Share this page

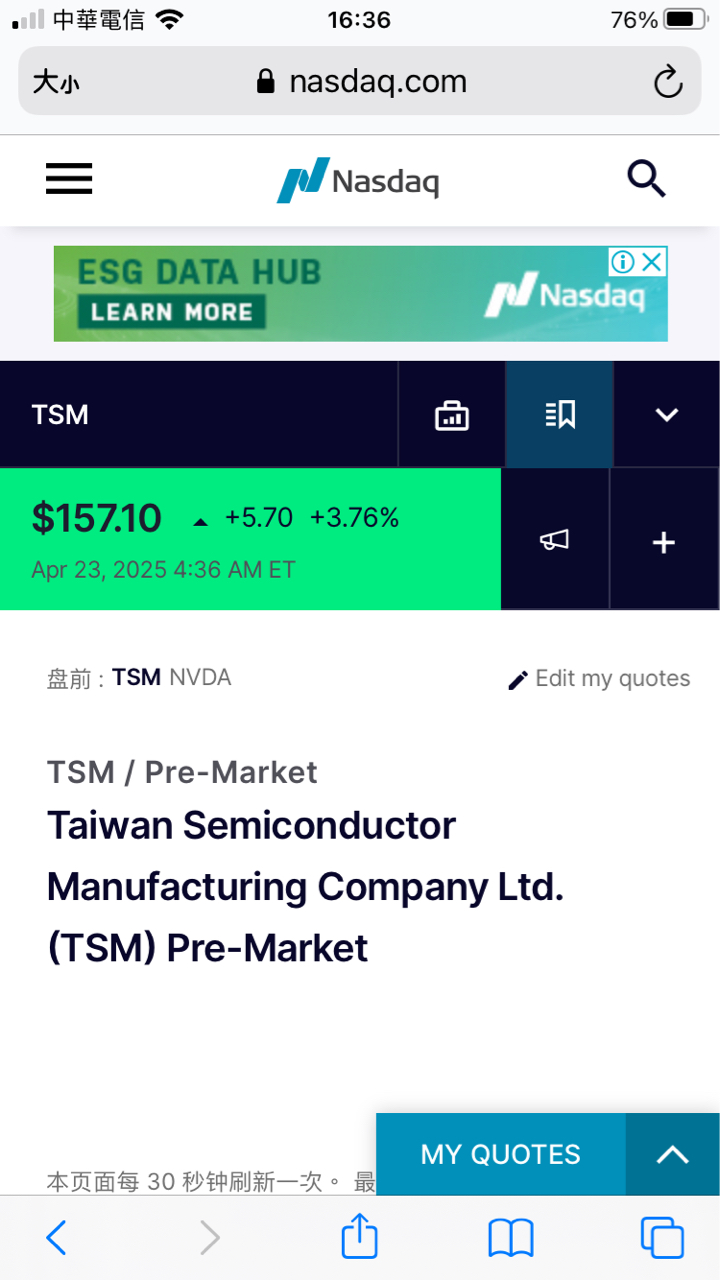click(359, 1238)
